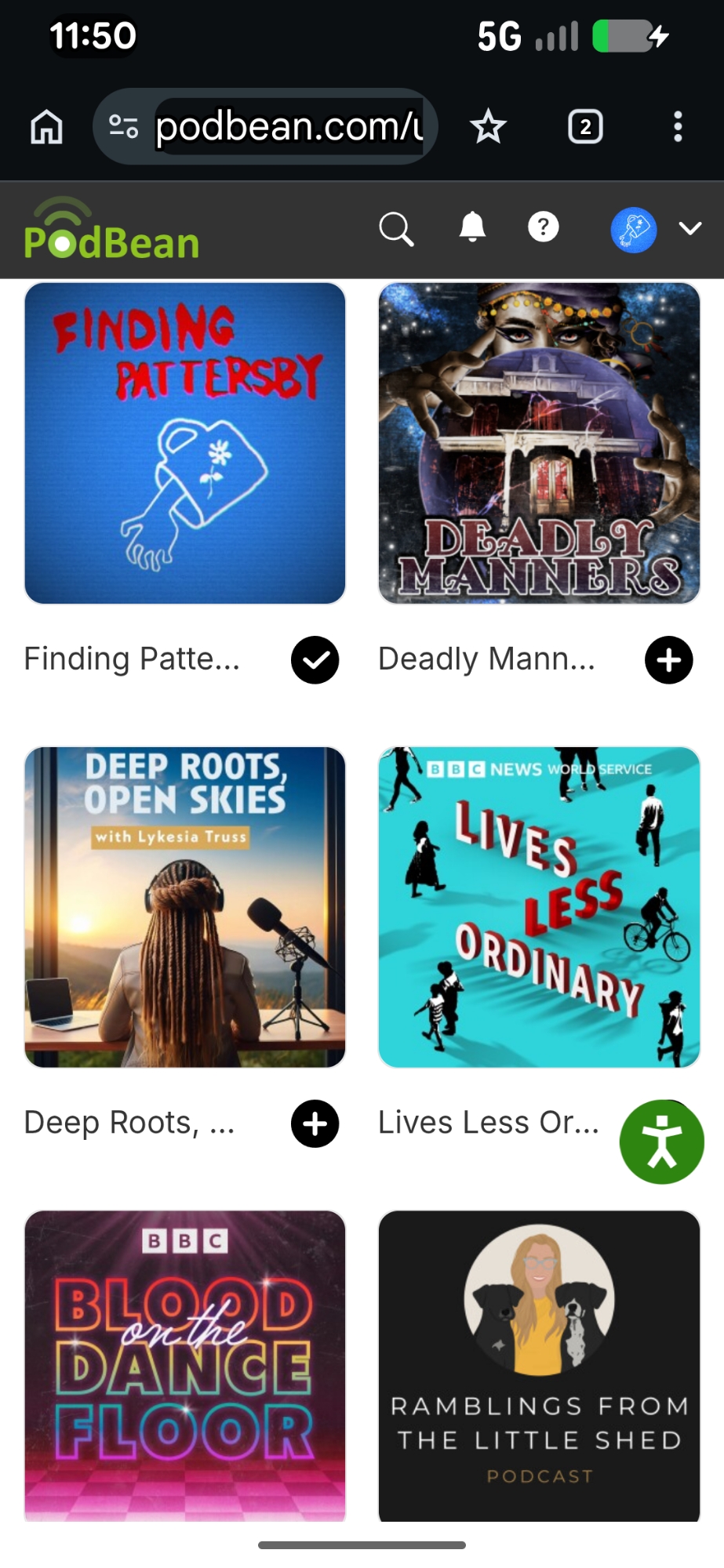The image size is (724, 1568).
Task: Open the Deep Roots, Open Skies cover
Action: [x=185, y=907]
